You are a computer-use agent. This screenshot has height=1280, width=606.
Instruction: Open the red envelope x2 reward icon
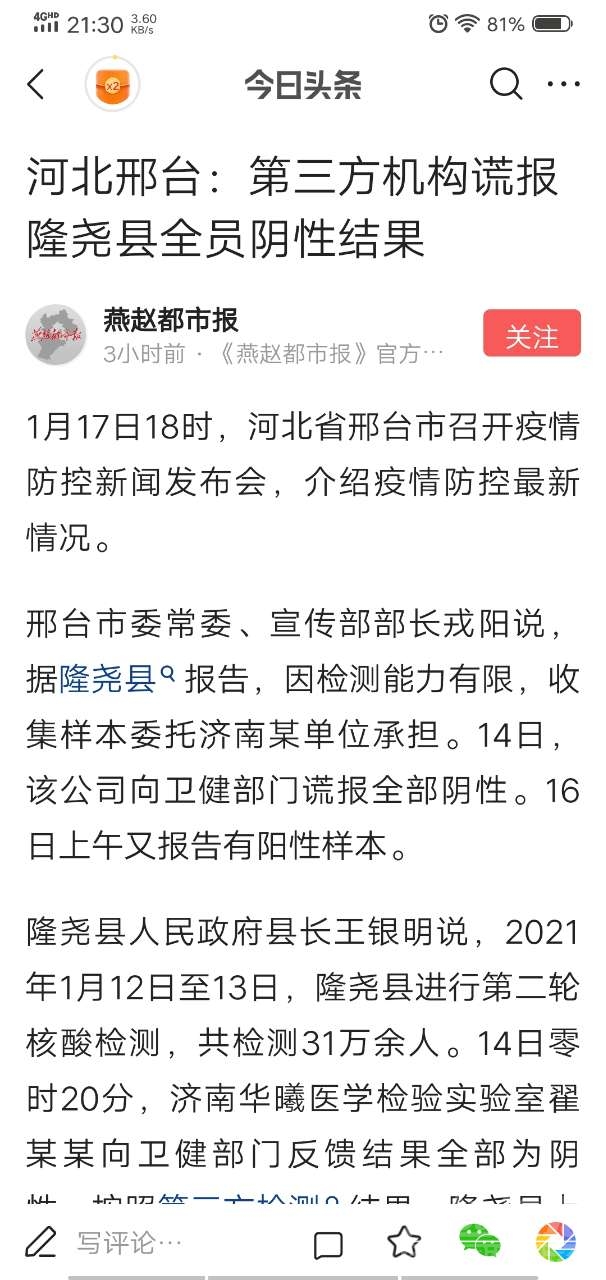pyautogui.click(x=112, y=85)
